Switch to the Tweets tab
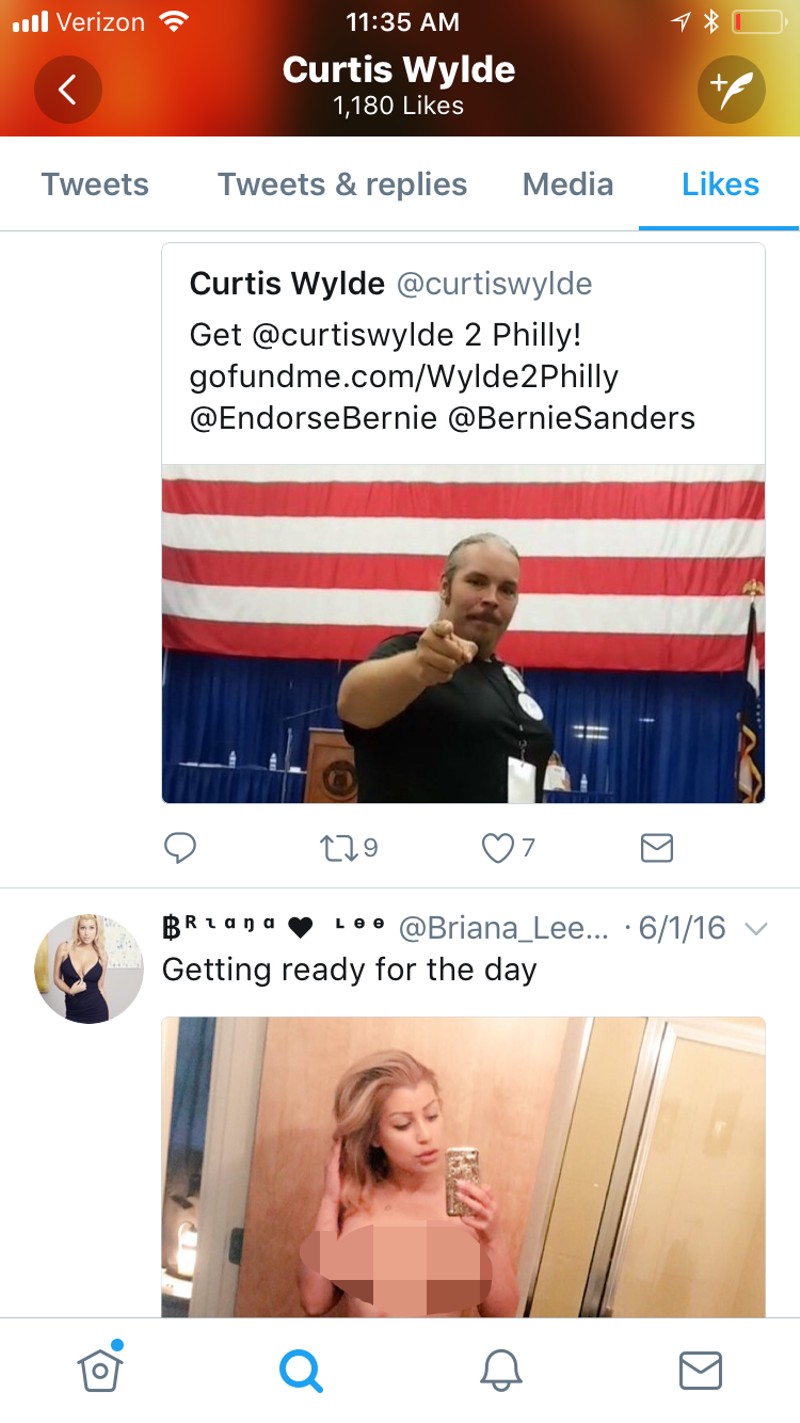Viewport: 800px width, 1423px height. 95,184
